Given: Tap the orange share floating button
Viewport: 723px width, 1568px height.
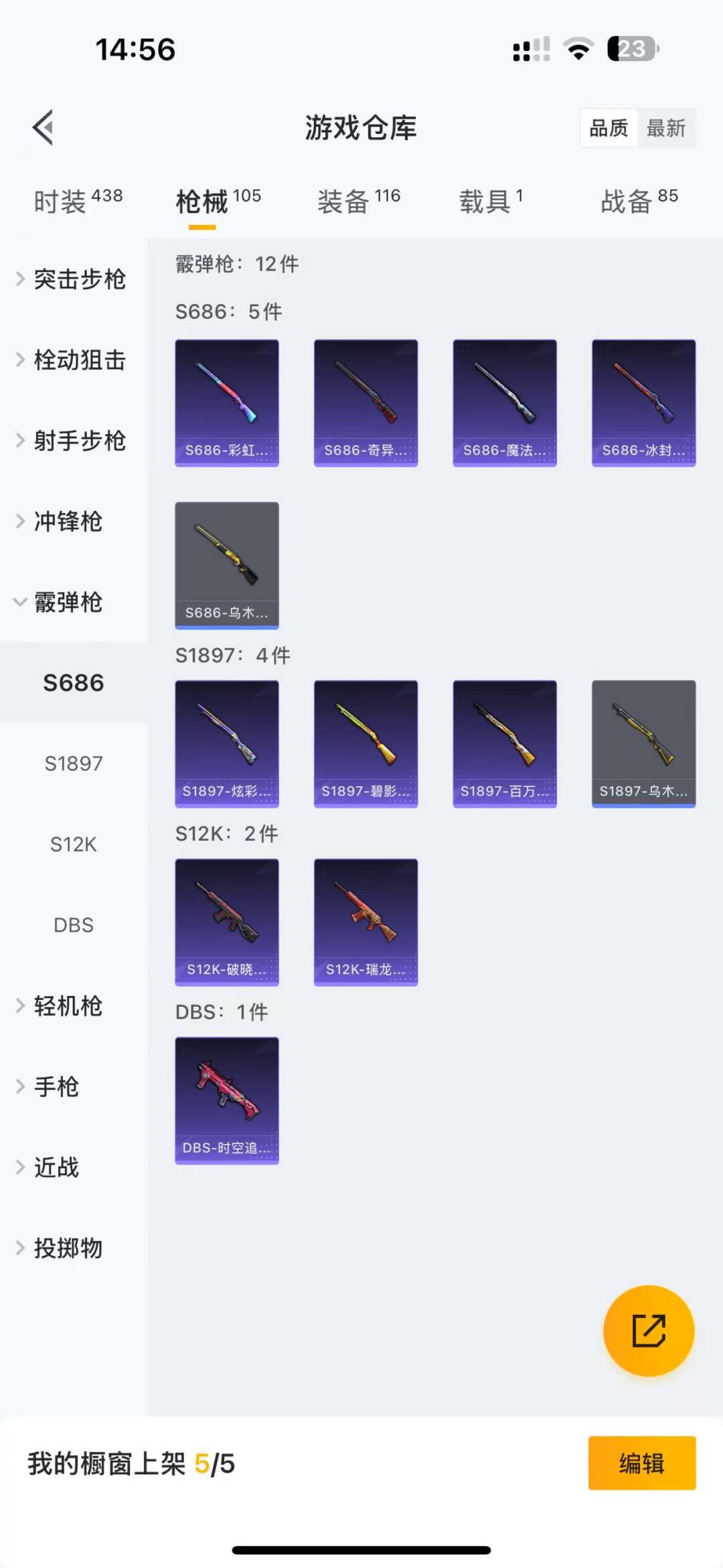Looking at the screenshot, I should pos(648,1330).
